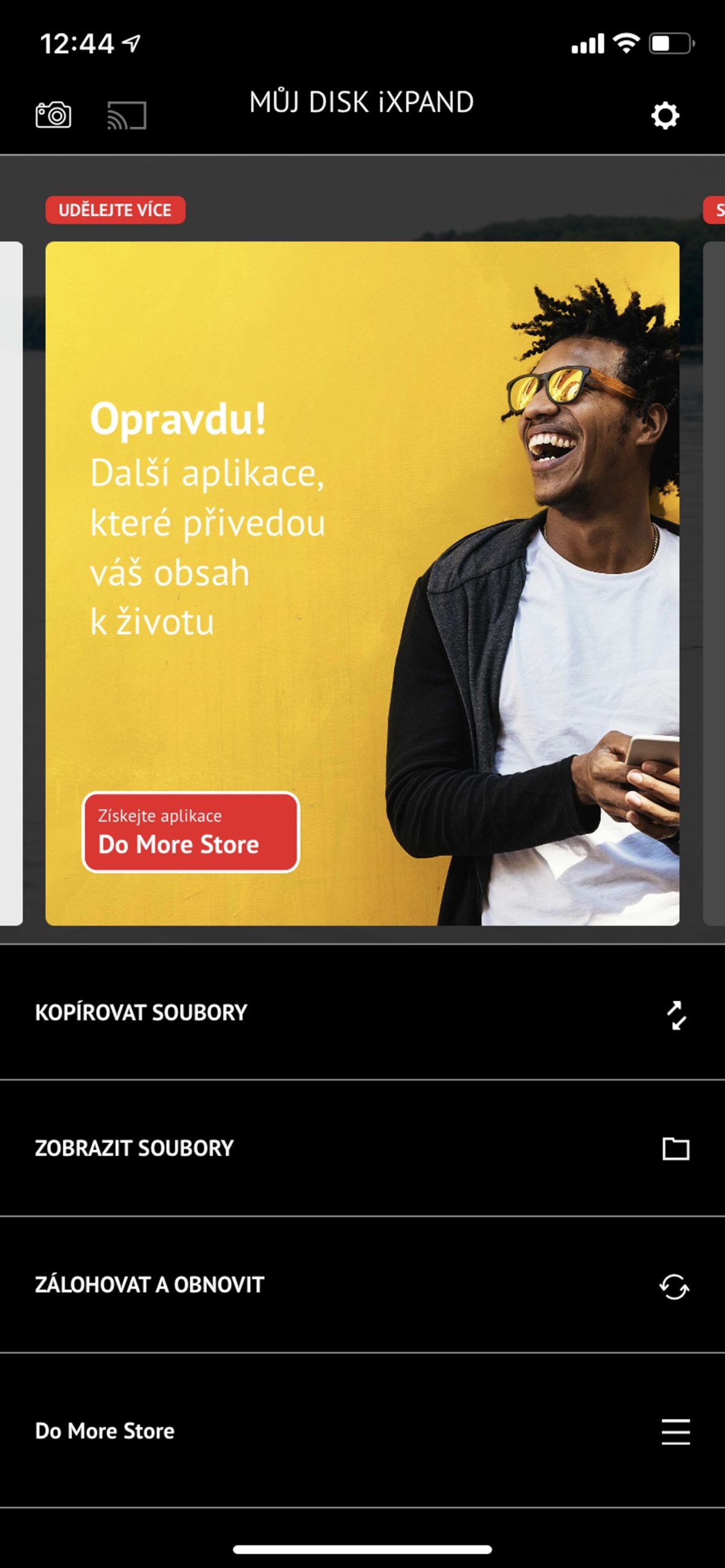Open the camera icon
The width and height of the screenshot is (725, 1568).
click(x=53, y=115)
